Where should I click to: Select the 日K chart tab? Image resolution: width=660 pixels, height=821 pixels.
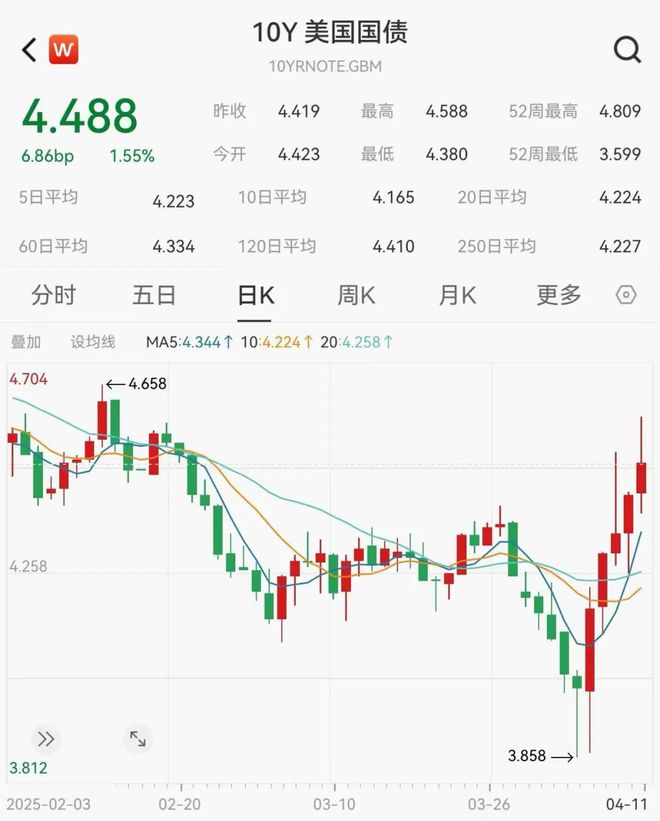point(255,295)
